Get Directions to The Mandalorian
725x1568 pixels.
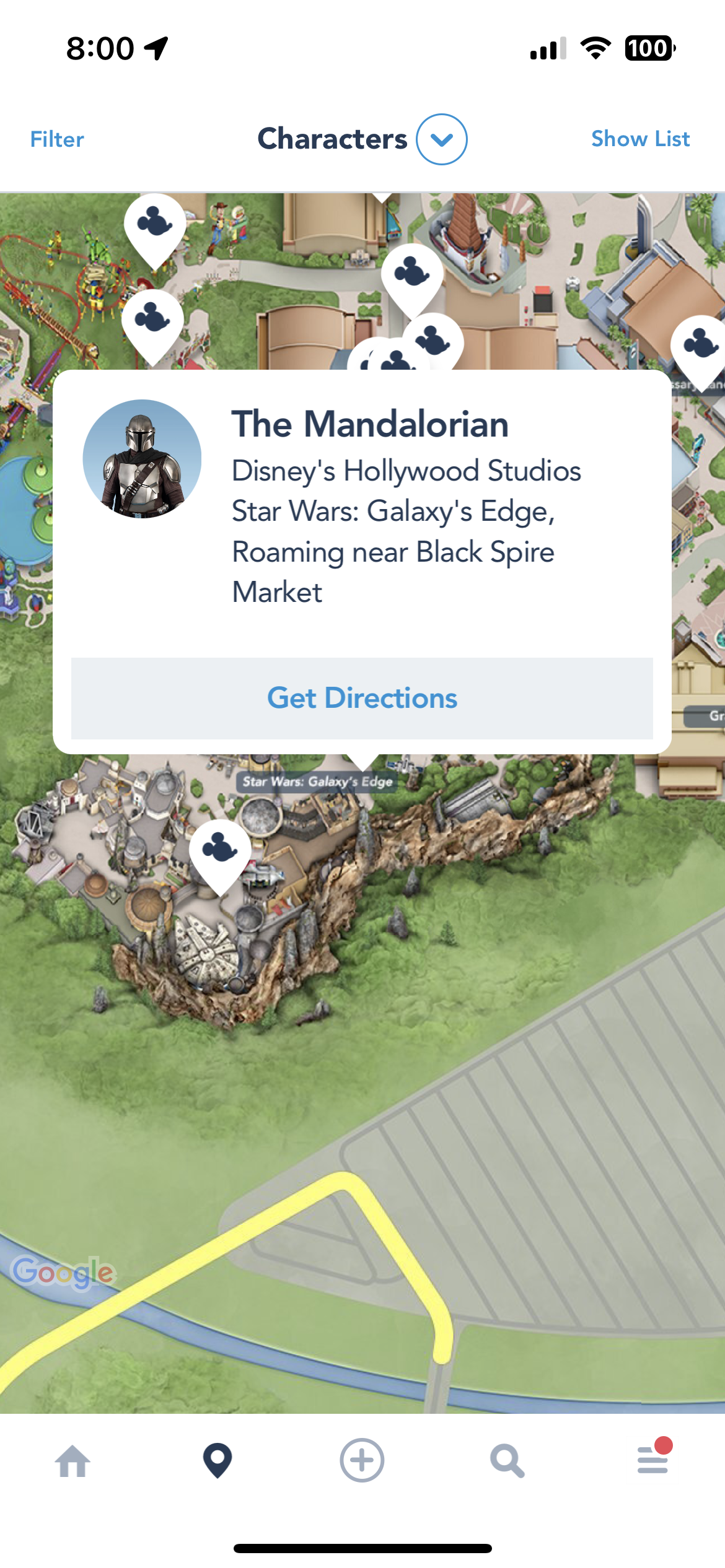(x=362, y=698)
